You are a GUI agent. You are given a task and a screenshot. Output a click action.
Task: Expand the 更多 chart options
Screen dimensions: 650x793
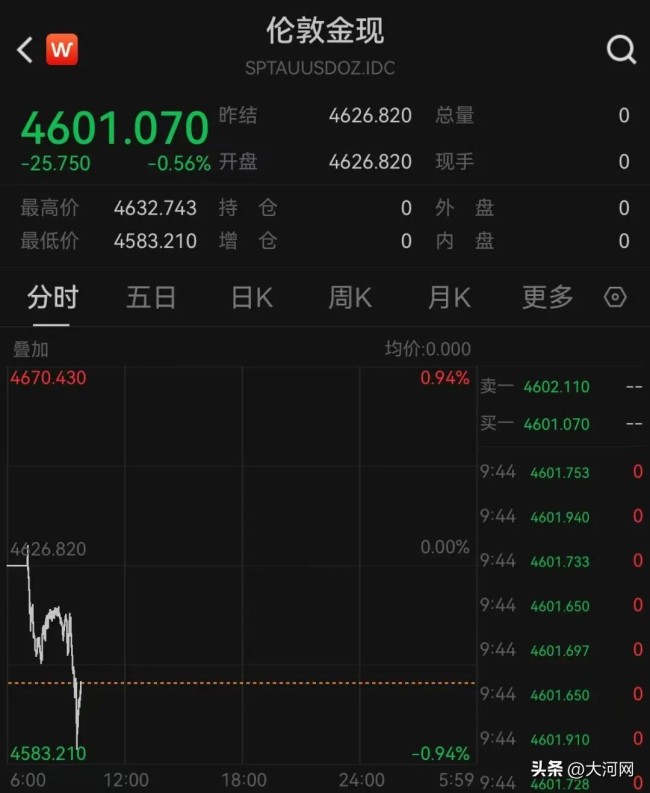coord(547,297)
